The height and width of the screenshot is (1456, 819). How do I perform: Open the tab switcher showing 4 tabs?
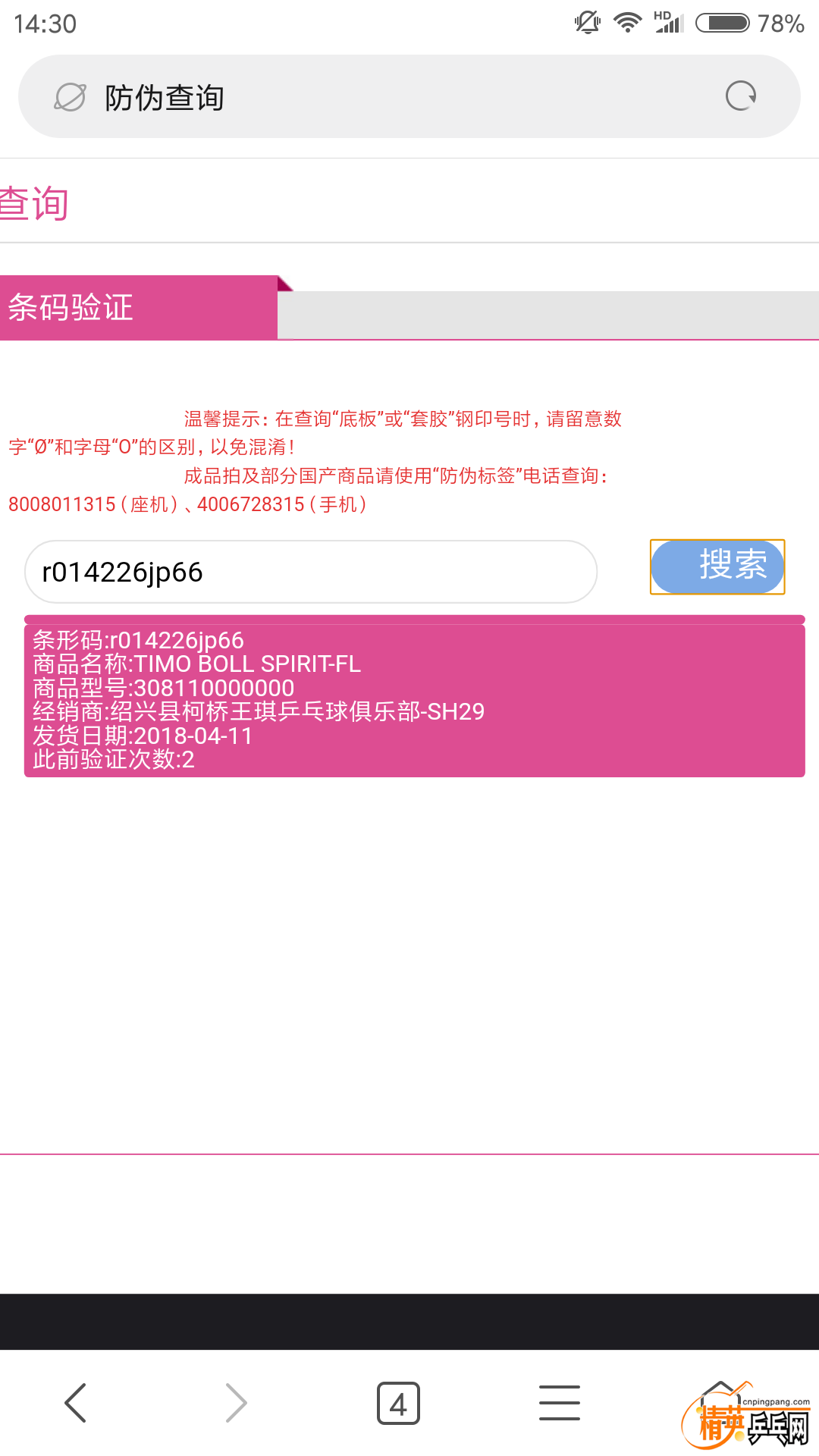[x=397, y=1401]
